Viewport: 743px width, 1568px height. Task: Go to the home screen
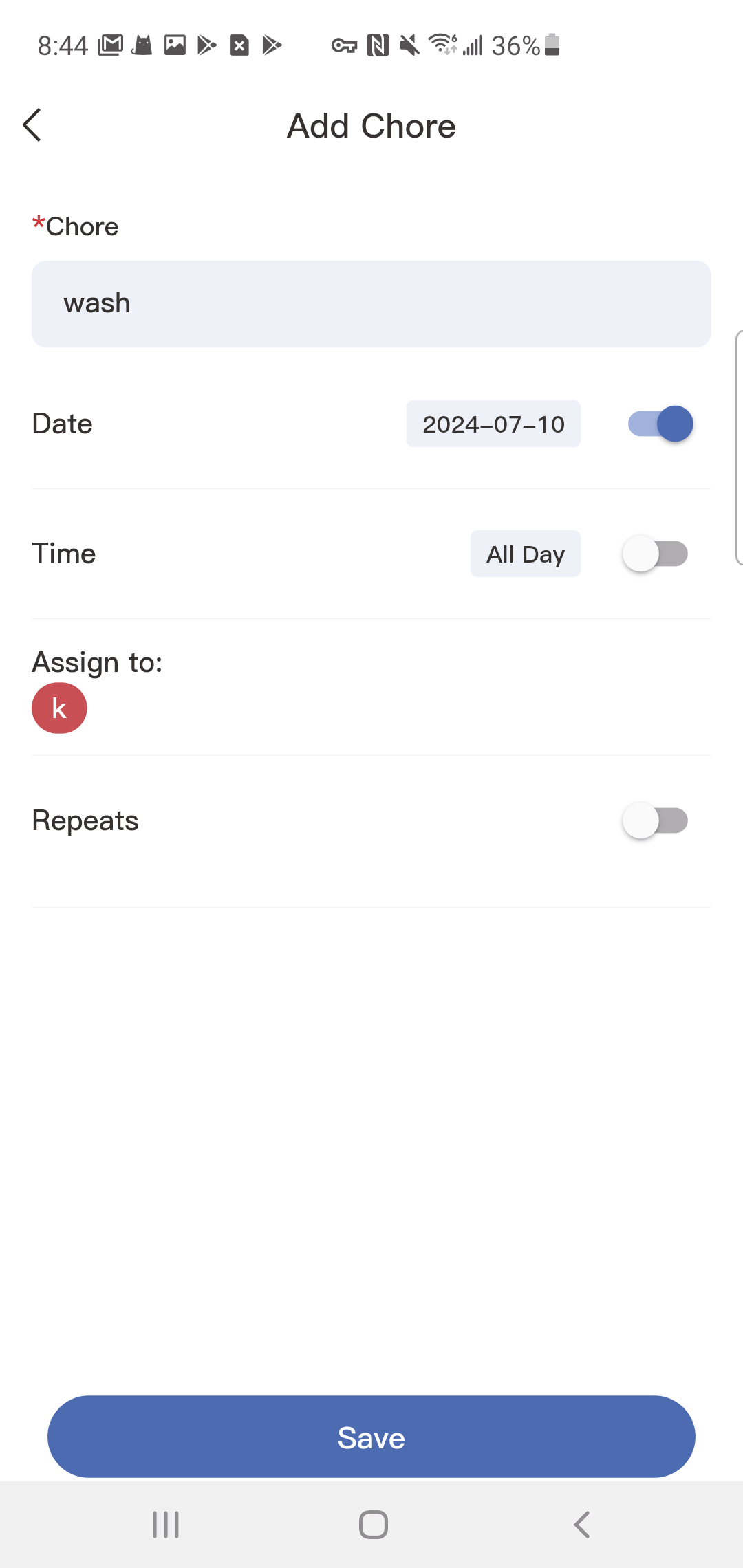[x=373, y=1525]
